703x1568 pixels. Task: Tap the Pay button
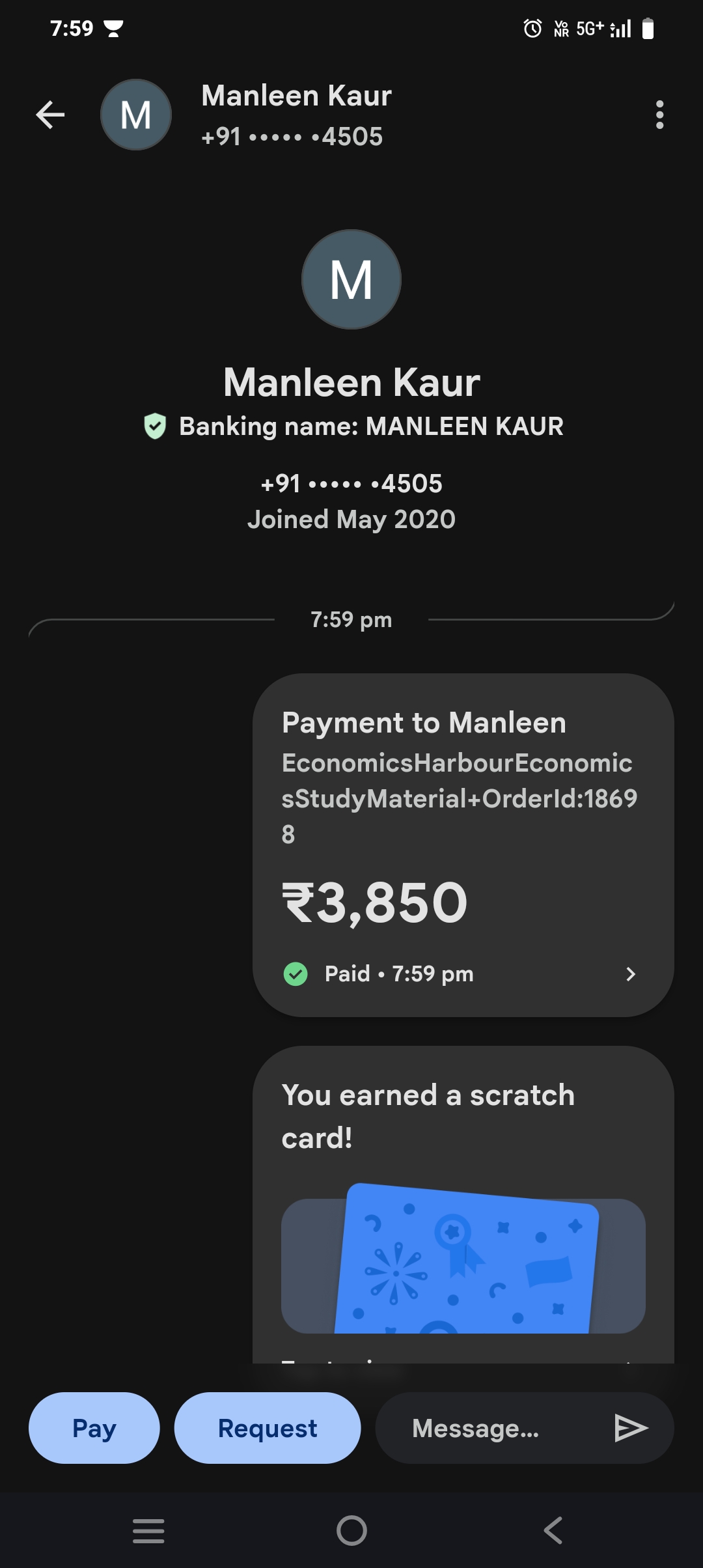click(94, 1428)
